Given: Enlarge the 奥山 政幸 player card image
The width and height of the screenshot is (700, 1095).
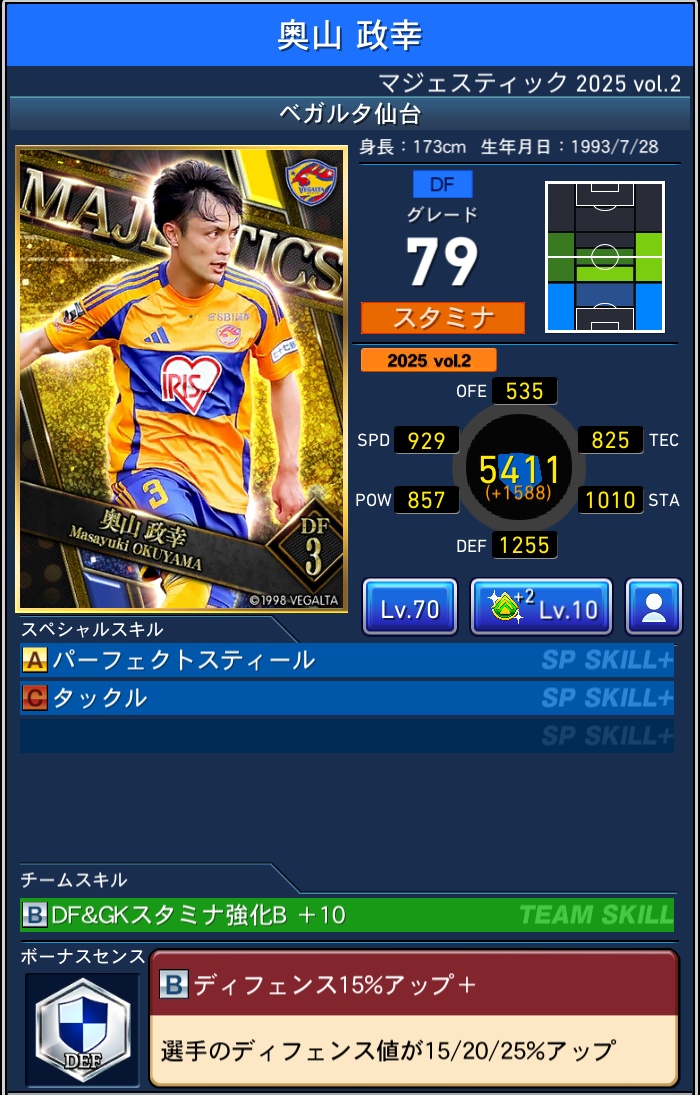Looking at the screenshot, I should pyautogui.click(x=181, y=379).
